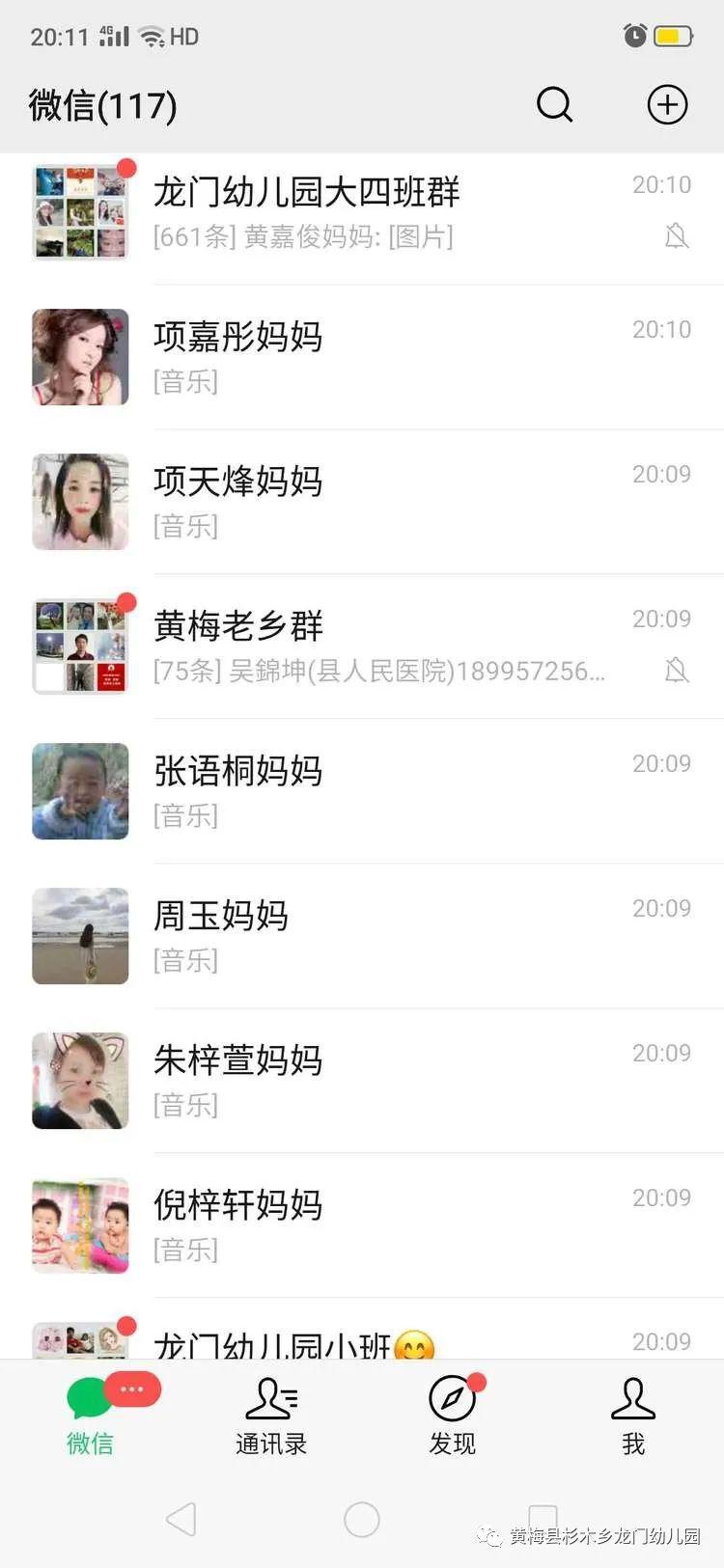Open the chat with 项嘉彤妈妈

coord(362,357)
